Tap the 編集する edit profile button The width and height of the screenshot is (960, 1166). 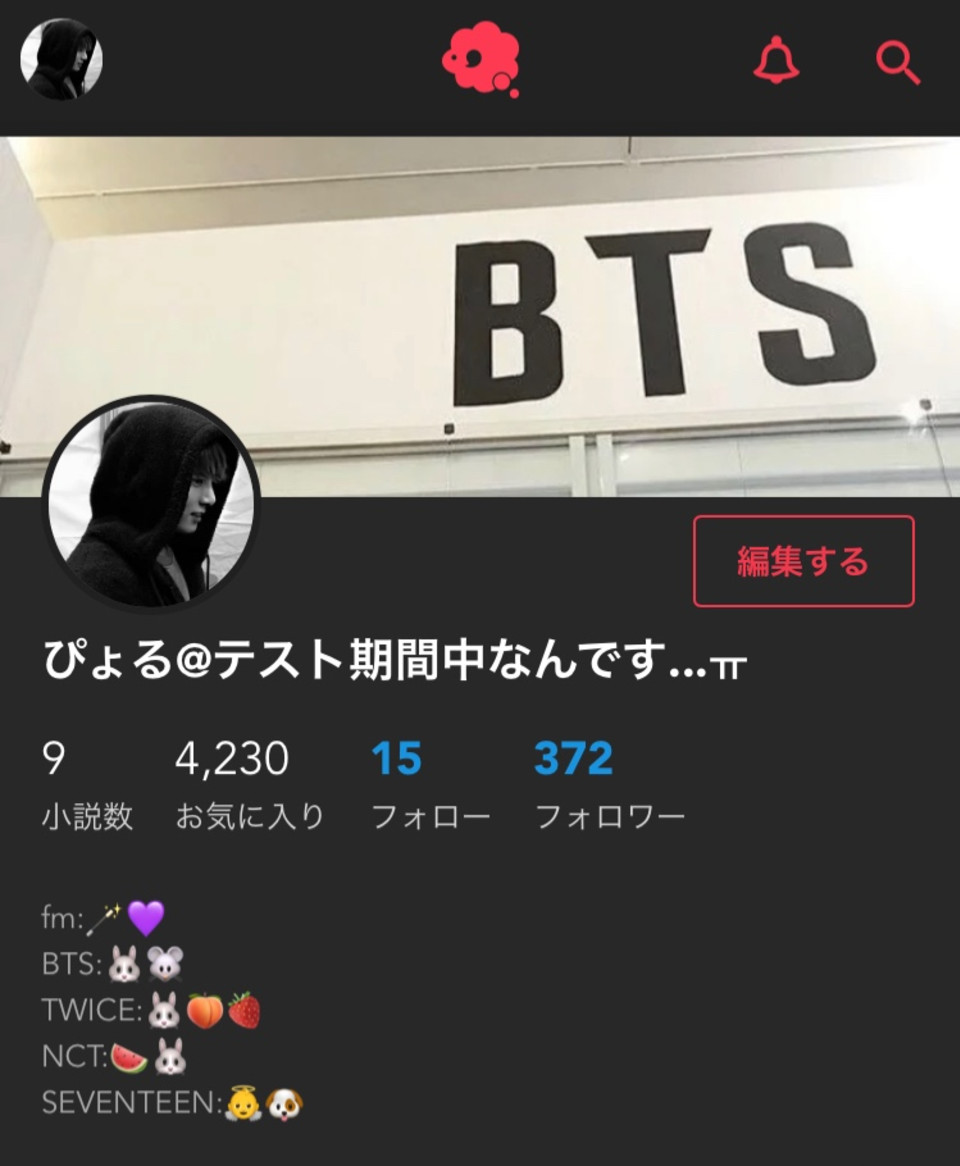[803, 561]
